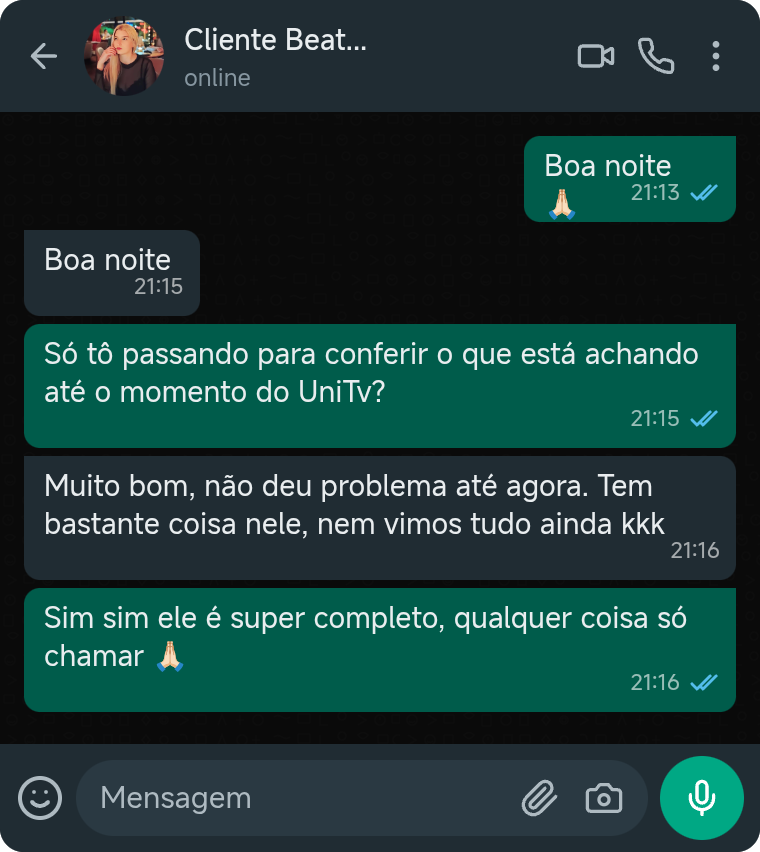
Task: Start a video call
Action: (596, 56)
